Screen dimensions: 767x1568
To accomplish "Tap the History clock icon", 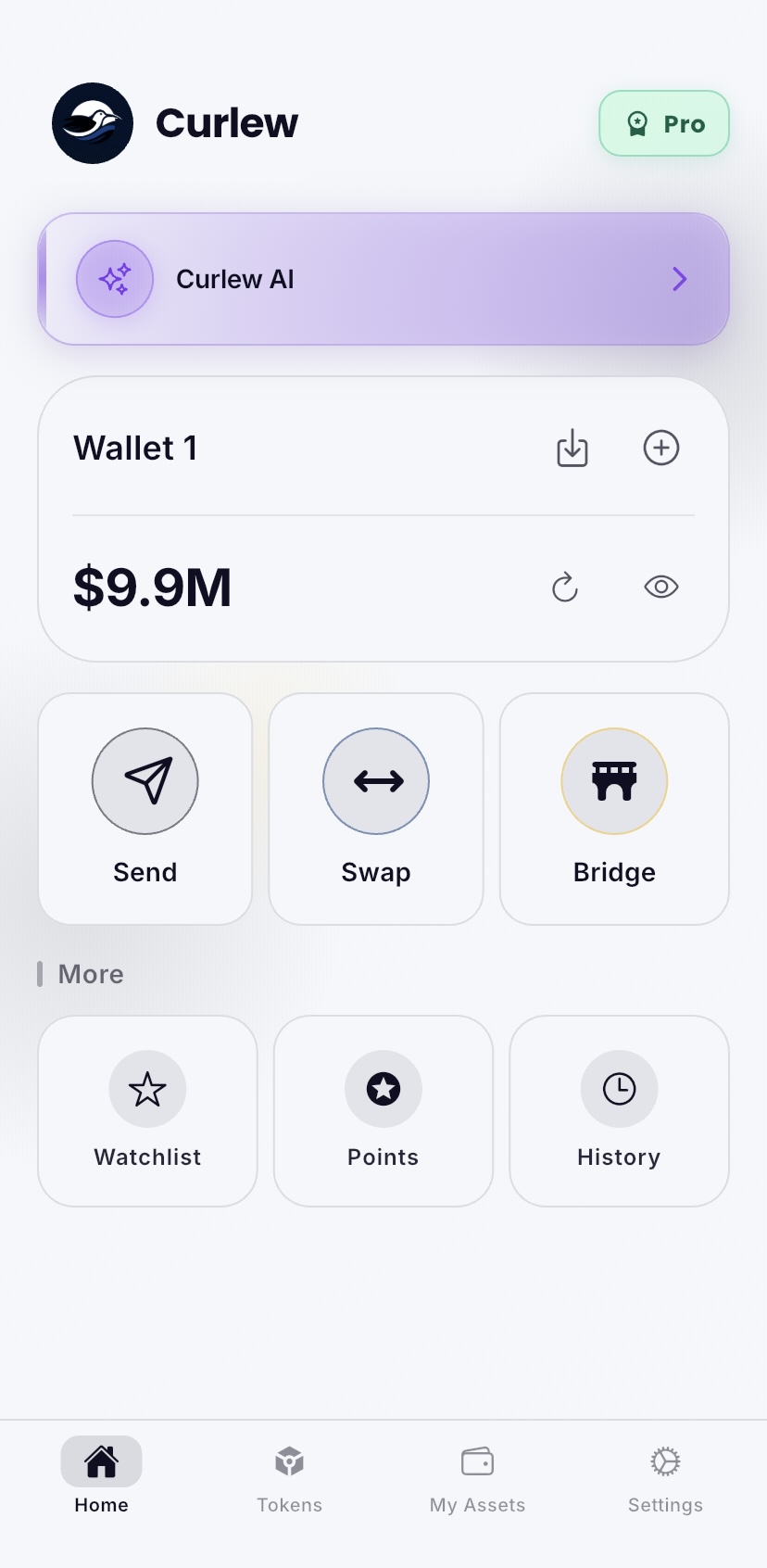I will 618,1089.
